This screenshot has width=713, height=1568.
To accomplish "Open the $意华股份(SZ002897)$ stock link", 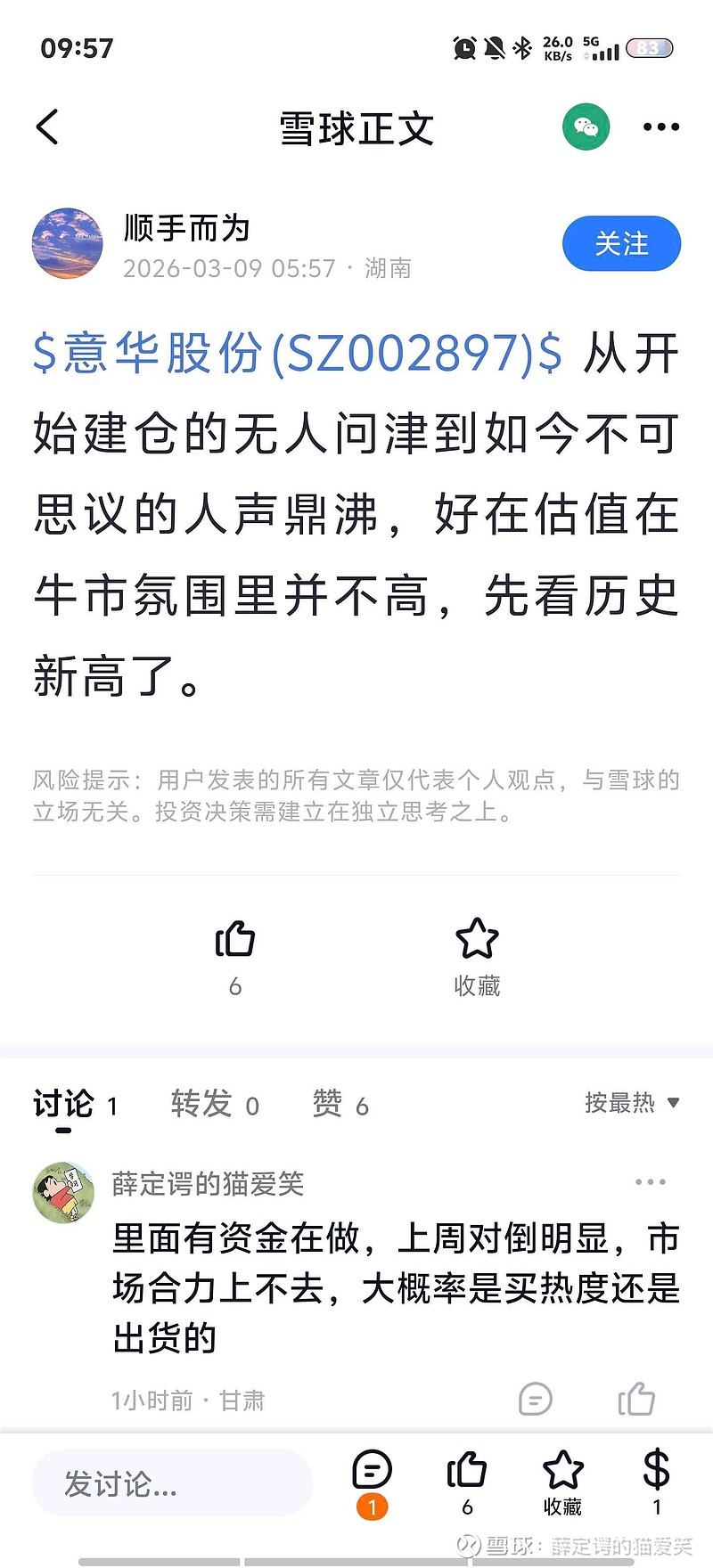I will point(294,355).
